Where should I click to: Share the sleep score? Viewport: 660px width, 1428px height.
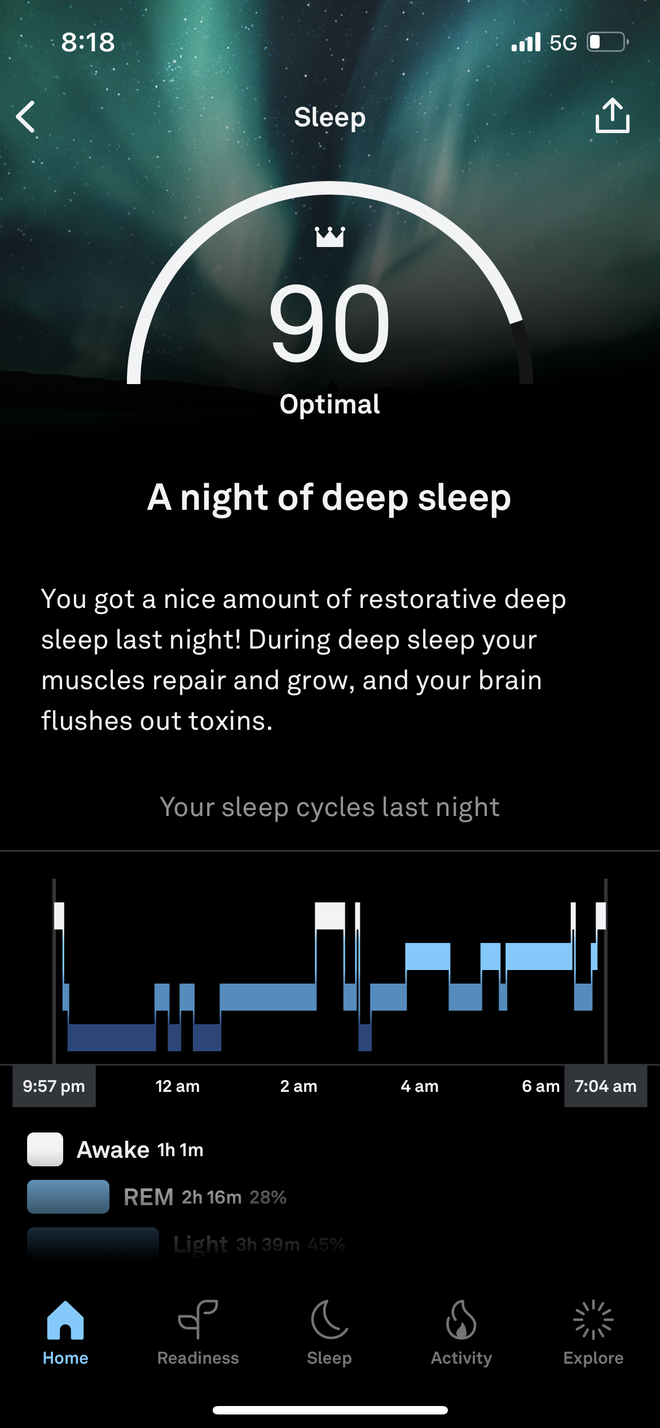(612, 117)
